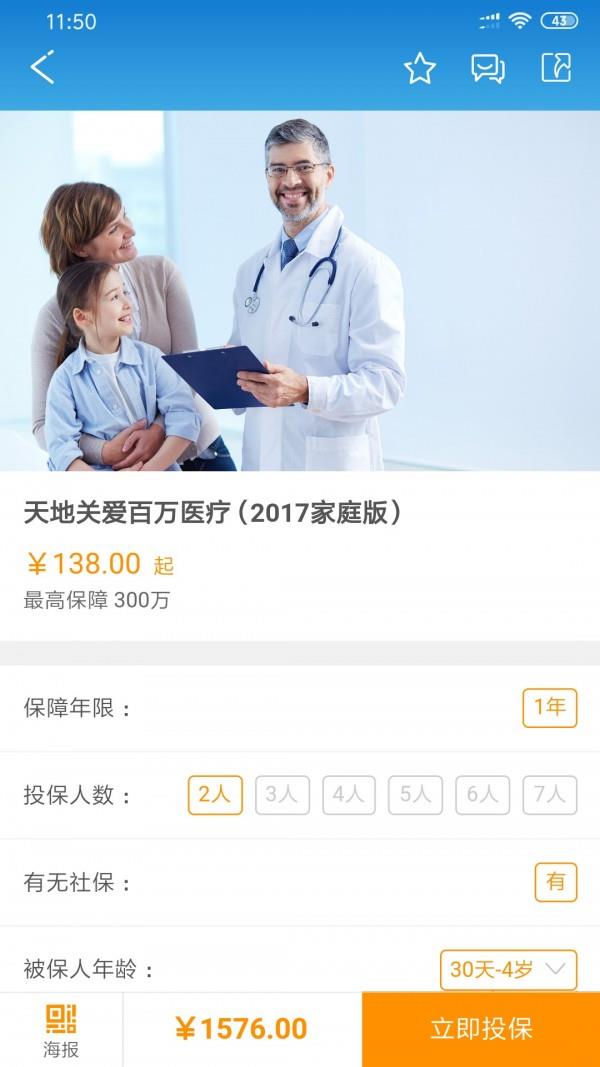Image resolution: width=600 pixels, height=1067 pixels.
Task: Add this product to favorites with the star
Action: [x=420, y=68]
